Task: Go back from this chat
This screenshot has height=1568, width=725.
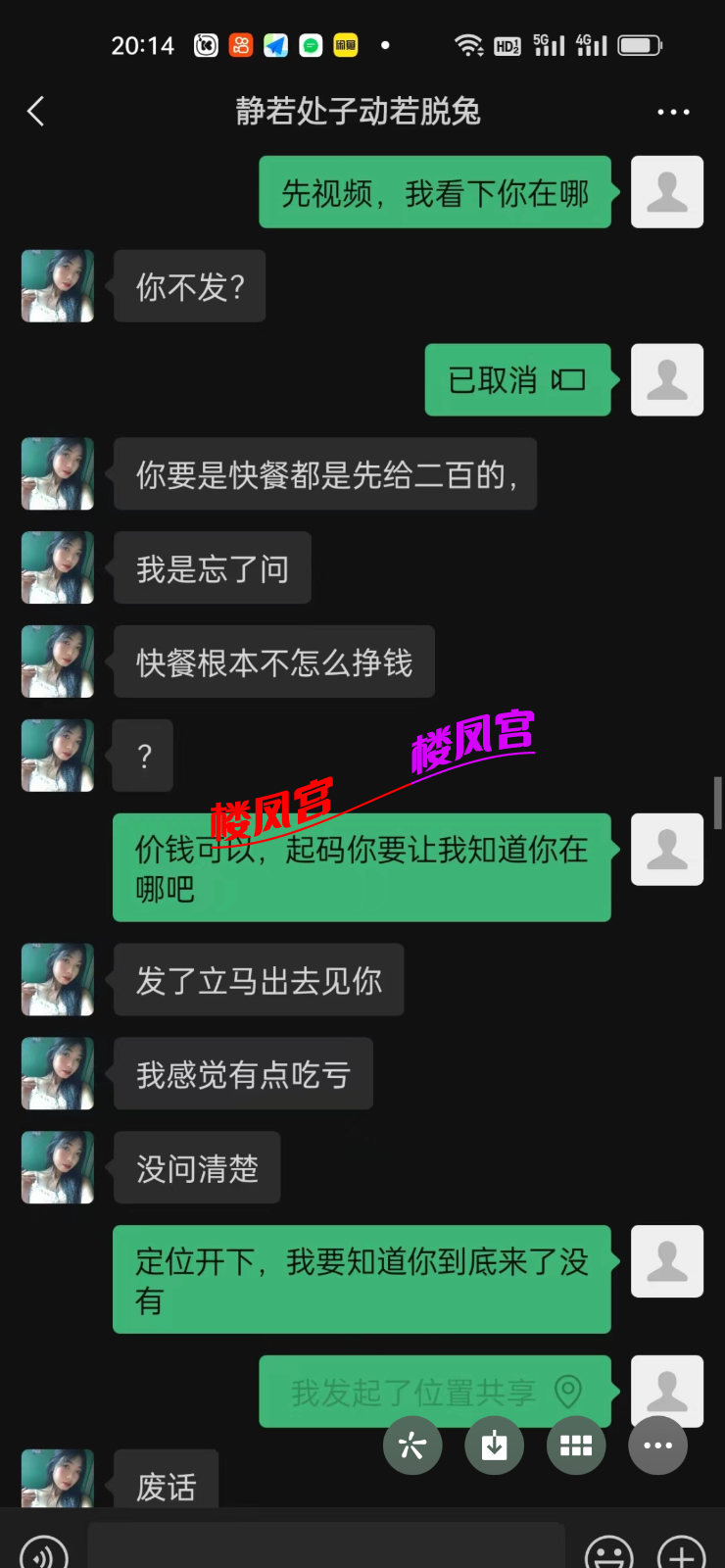Action: [36, 112]
